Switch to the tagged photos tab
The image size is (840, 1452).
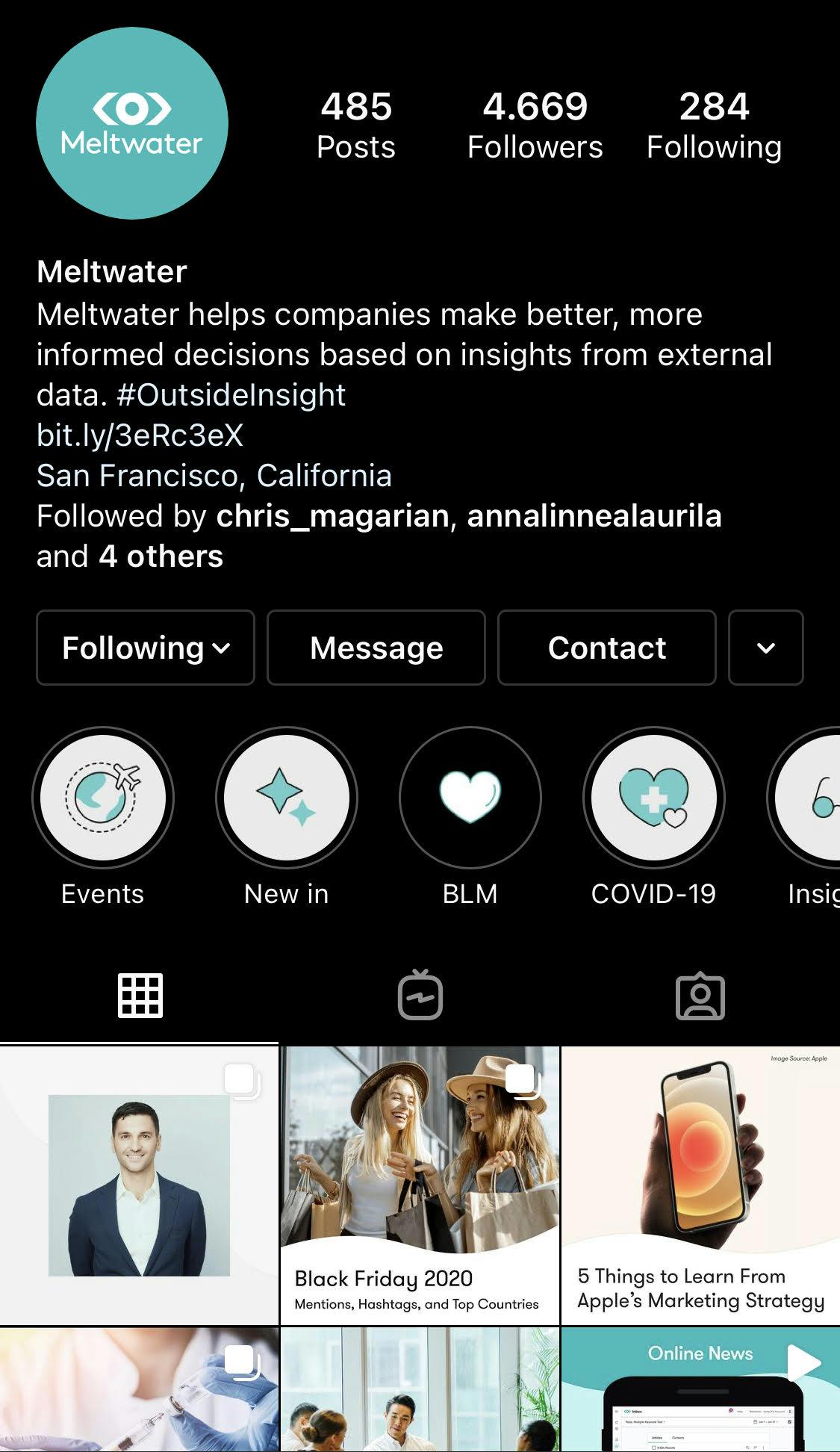[700, 996]
